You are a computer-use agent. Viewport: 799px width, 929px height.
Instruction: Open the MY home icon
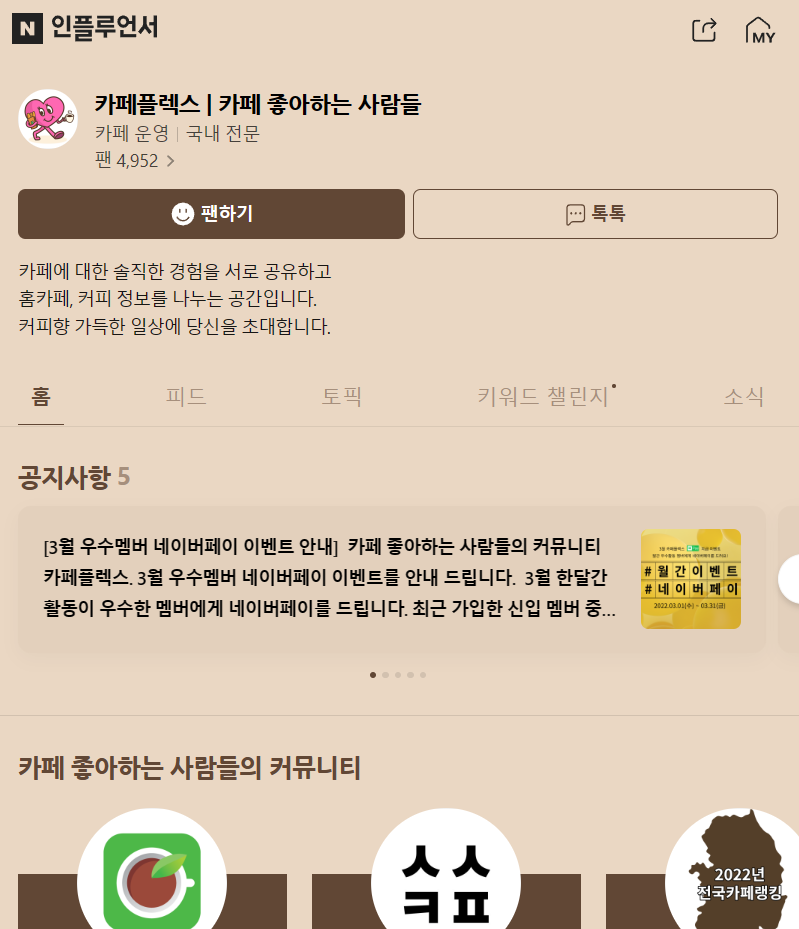click(x=761, y=30)
